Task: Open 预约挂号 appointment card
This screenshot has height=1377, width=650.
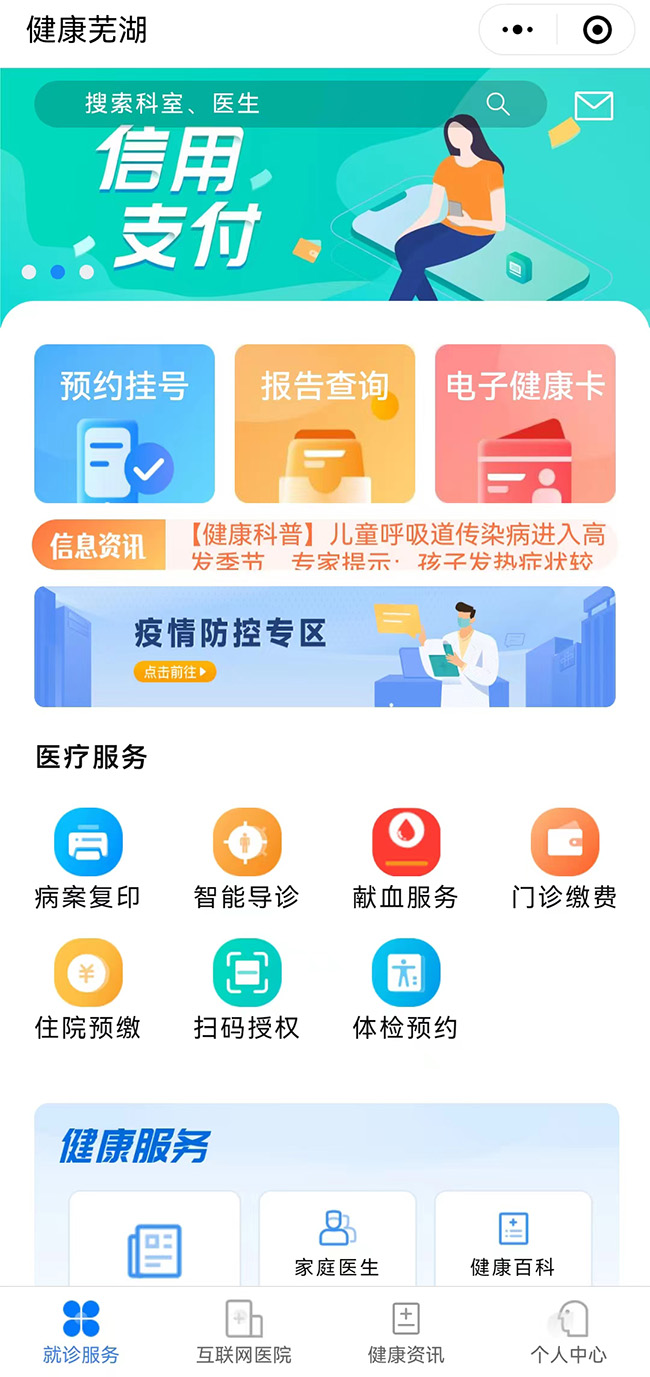Action: pyautogui.click(x=125, y=424)
